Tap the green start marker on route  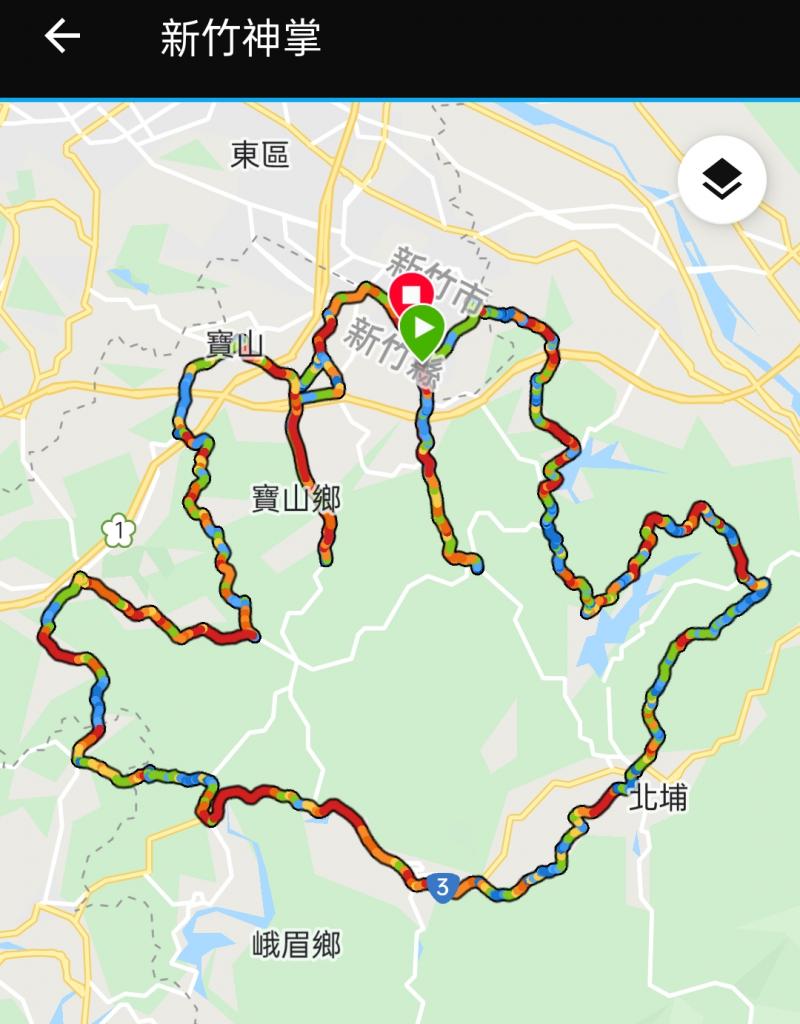[x=423, y=328]
